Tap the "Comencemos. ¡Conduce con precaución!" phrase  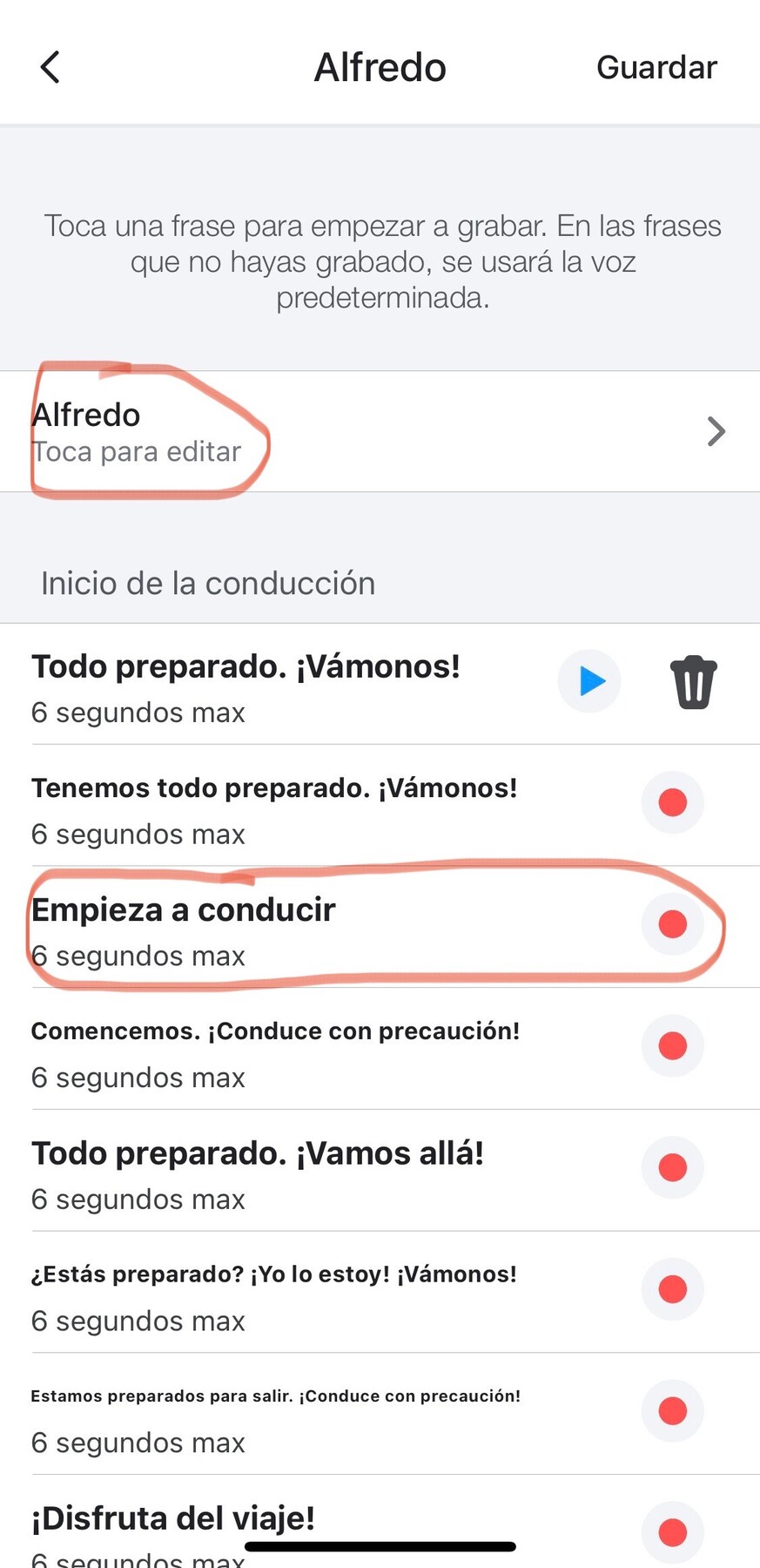click(276, 1031)
